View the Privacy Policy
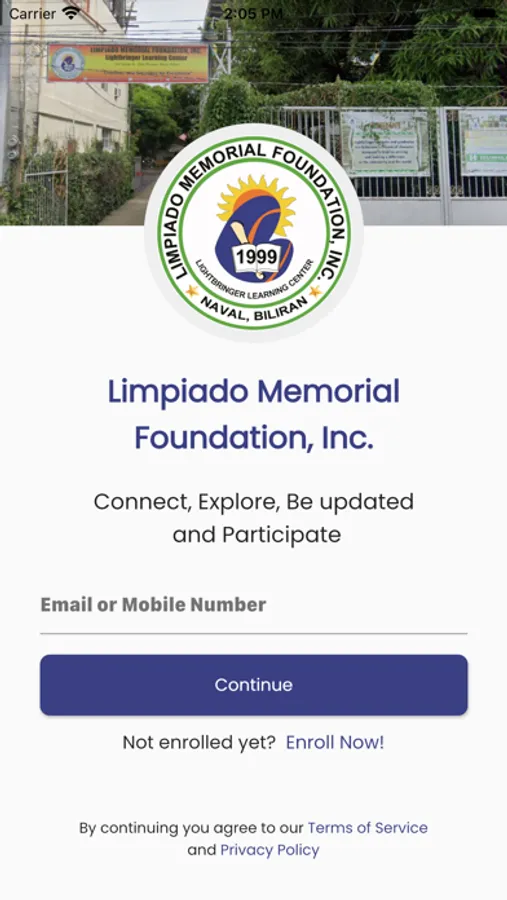 pyautogui.click(x=270, y=850)
